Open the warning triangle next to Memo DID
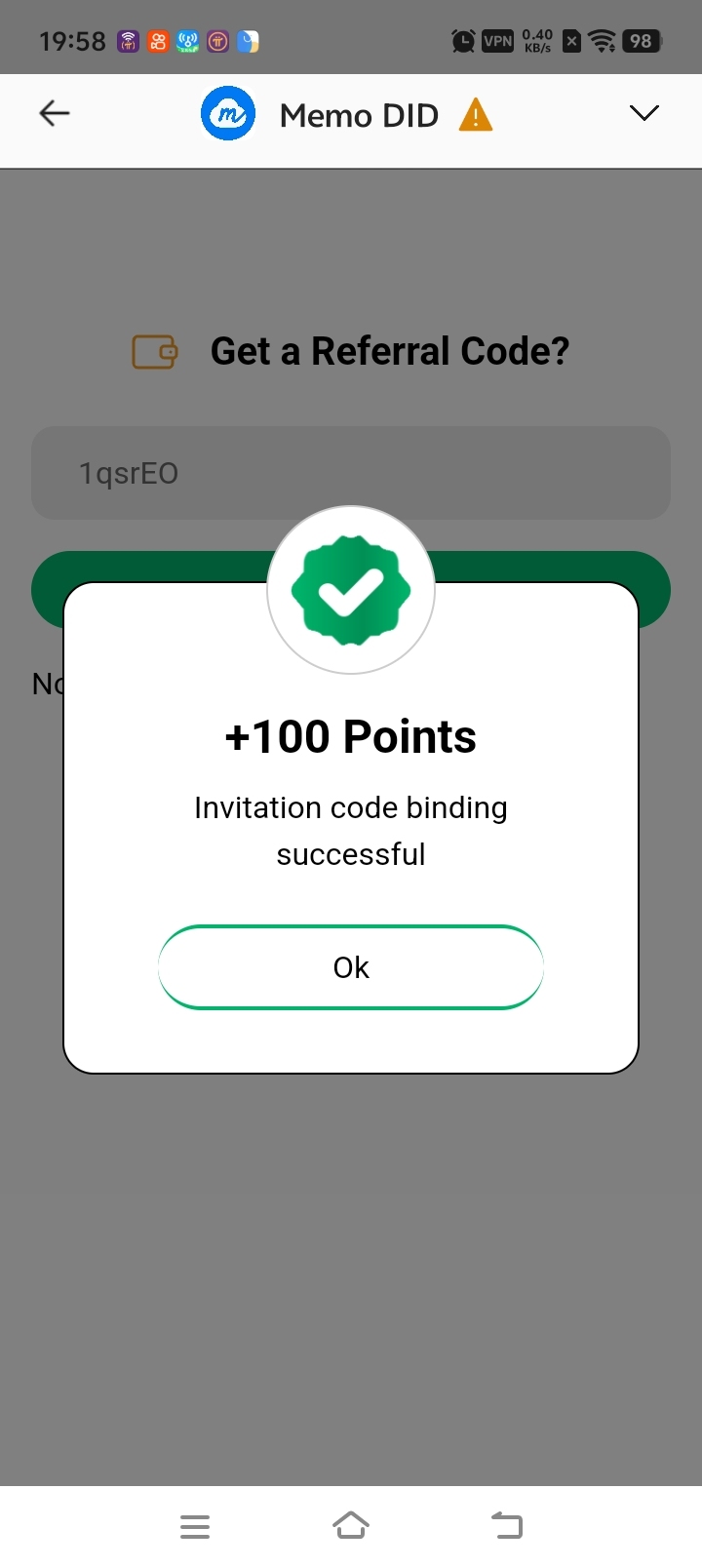 476,115
